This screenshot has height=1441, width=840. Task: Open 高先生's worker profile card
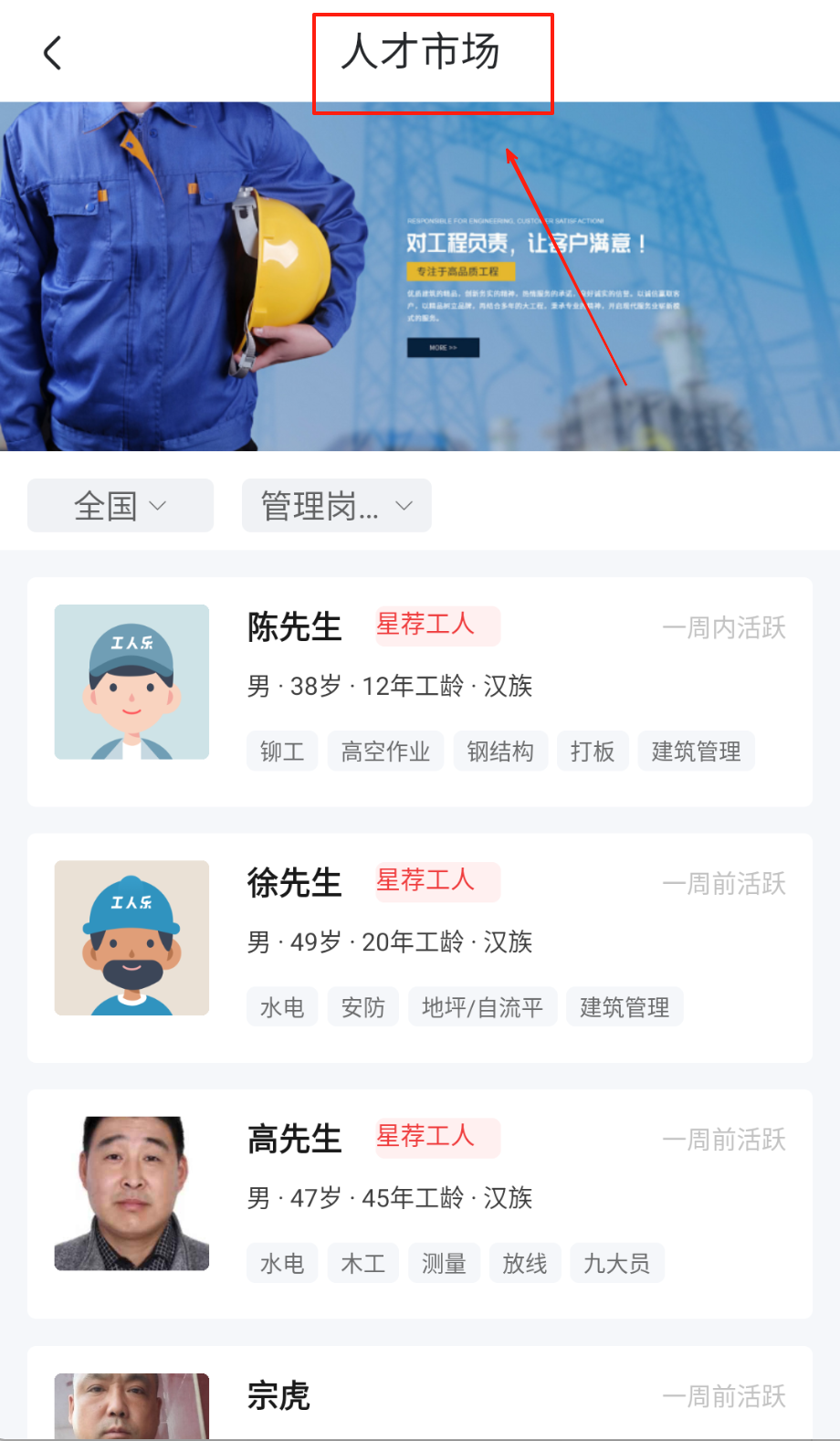pyautogui.click(x=419, y=1203)
